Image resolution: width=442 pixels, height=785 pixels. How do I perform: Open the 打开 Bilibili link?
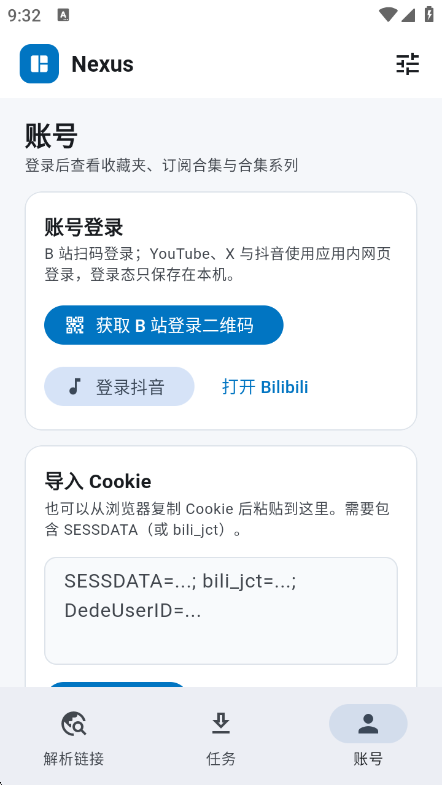265,386
